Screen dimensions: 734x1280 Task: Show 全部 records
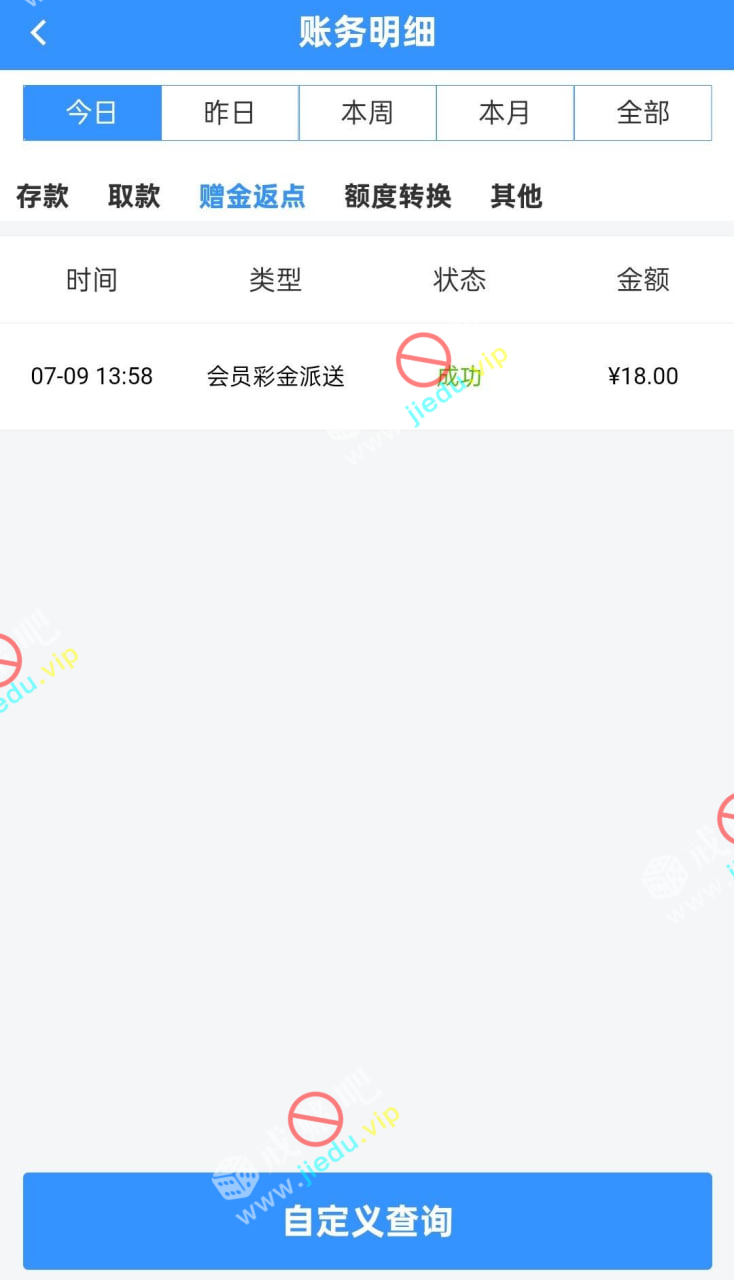[642, 113]
